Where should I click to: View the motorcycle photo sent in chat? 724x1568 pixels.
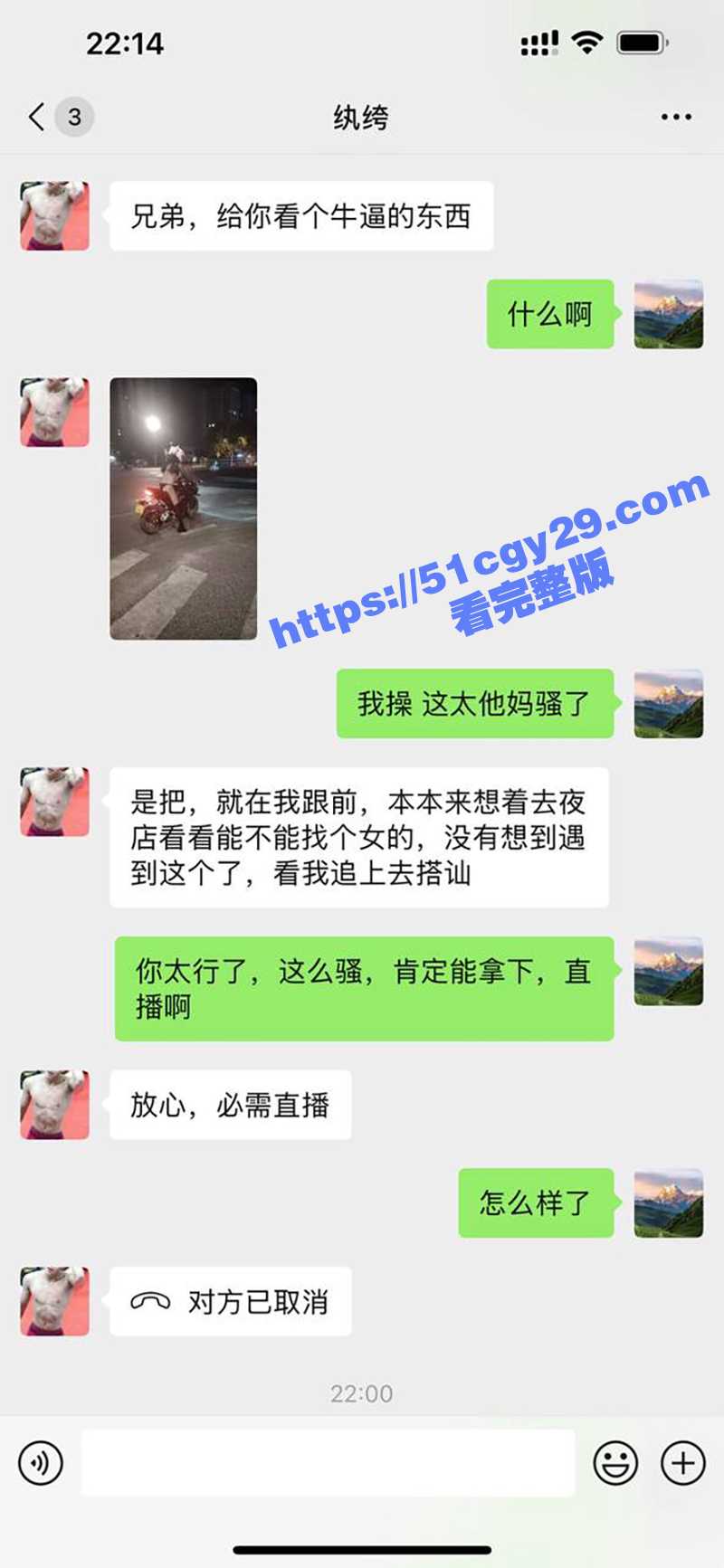(184, 508)
